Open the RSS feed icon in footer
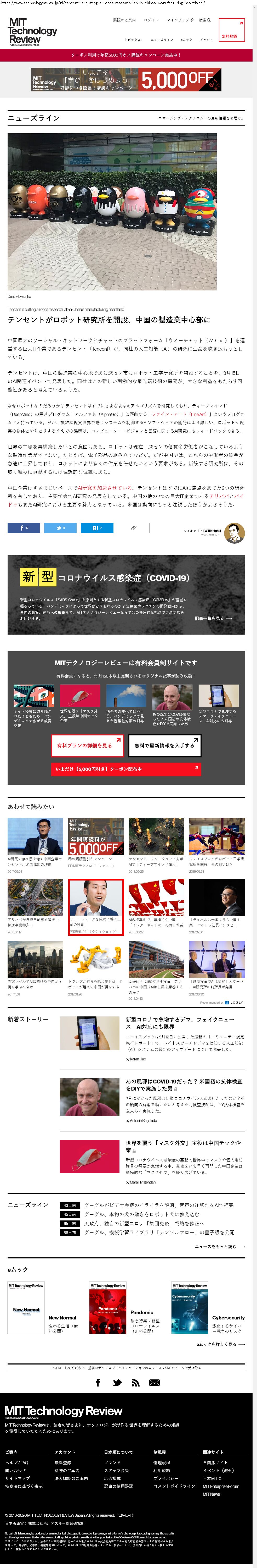 tap(135, 1382)
